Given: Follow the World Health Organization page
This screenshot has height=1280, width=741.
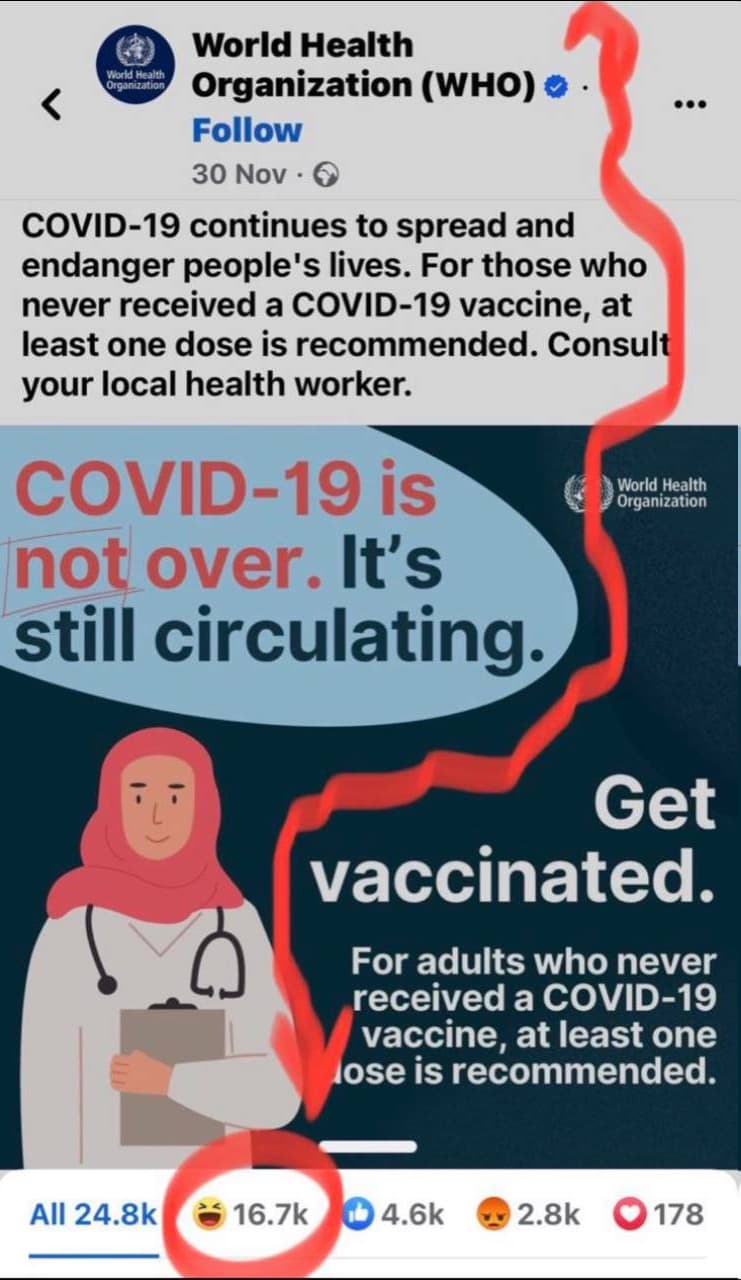Looking at the screenshot, I should [x=246, y=130].
